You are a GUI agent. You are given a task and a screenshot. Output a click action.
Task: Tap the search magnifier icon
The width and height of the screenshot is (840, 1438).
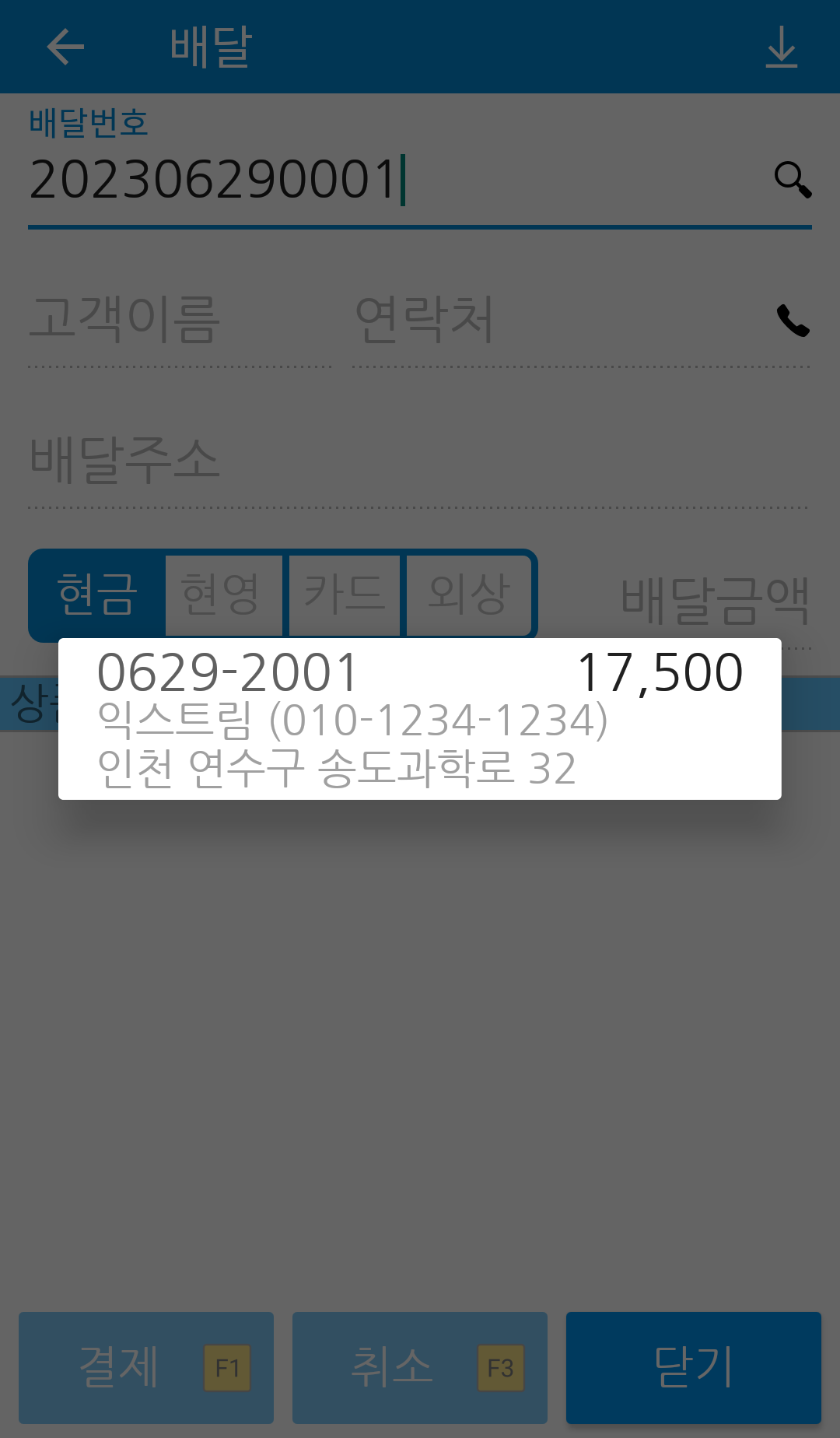[x=793, y=180]
